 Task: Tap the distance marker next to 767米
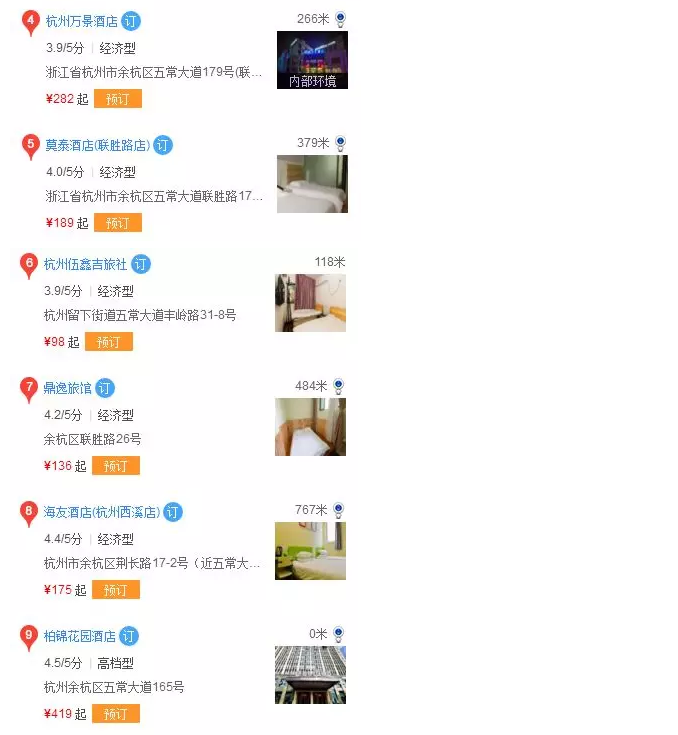[339, 510]
